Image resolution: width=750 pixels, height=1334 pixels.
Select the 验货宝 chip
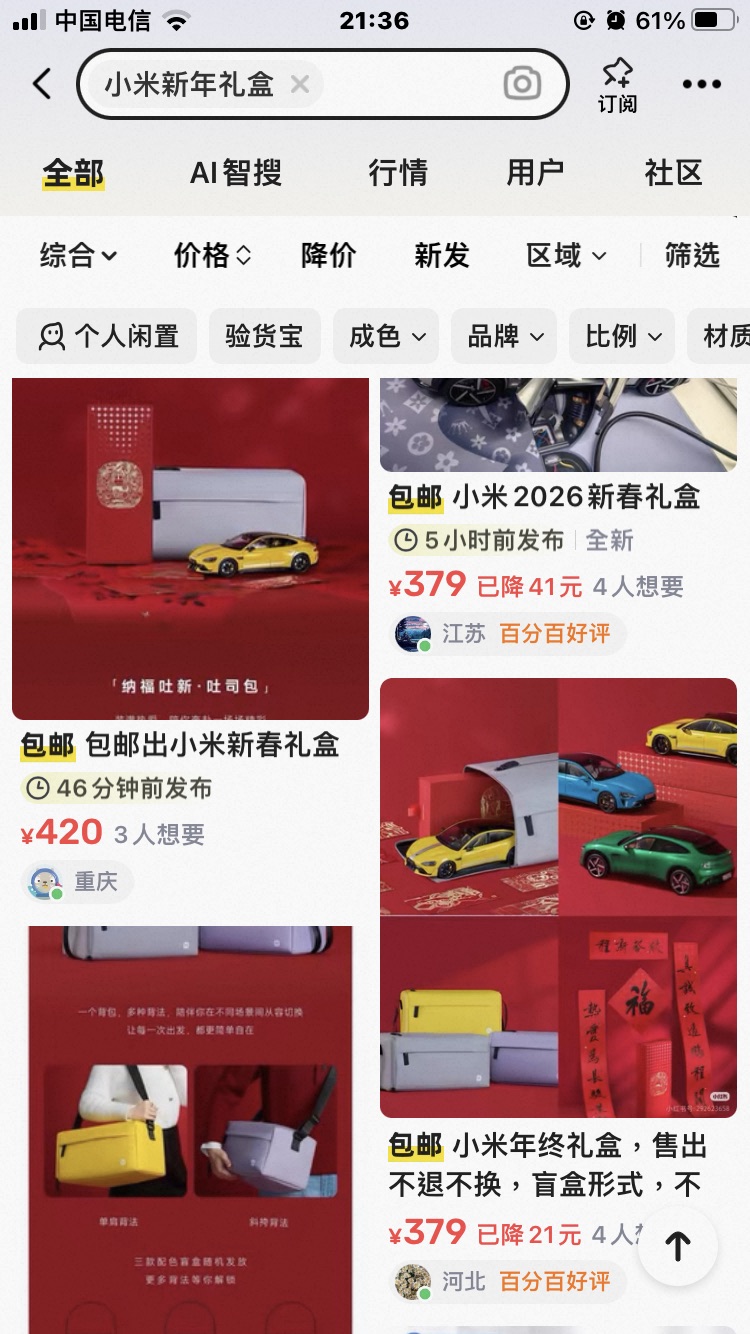pyautogui.click(x=264, y=336)
